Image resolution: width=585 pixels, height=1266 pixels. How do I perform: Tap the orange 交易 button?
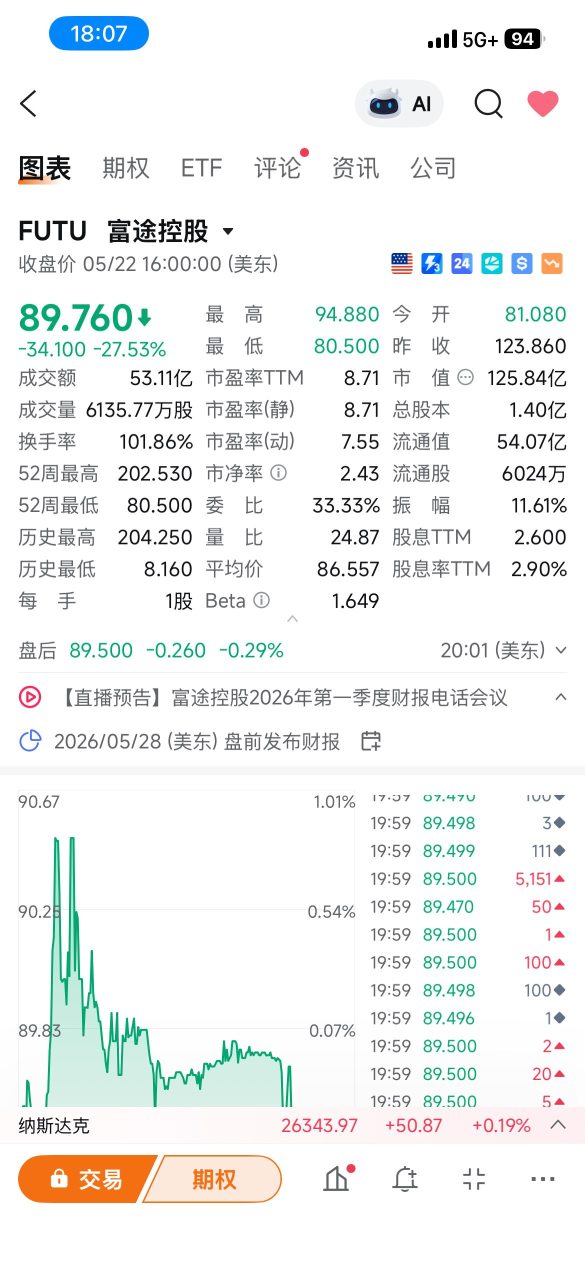(87, 1179)
